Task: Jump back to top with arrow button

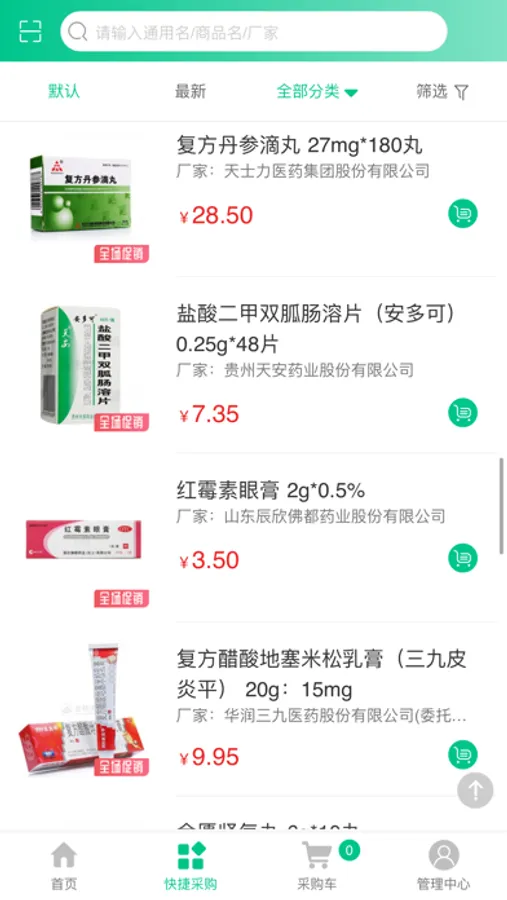Action: point(475,790)
